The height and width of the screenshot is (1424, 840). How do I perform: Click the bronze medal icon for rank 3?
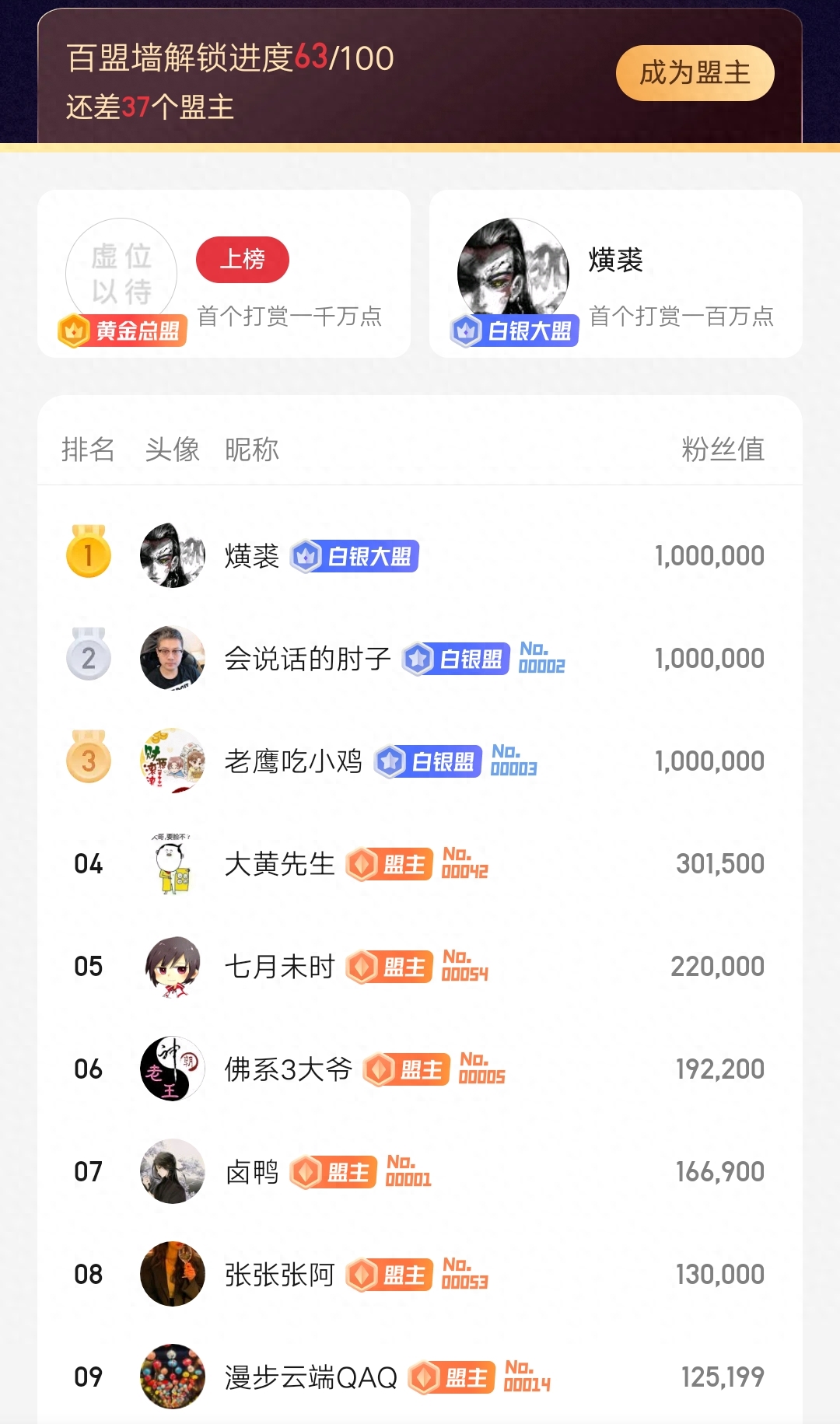89,760
